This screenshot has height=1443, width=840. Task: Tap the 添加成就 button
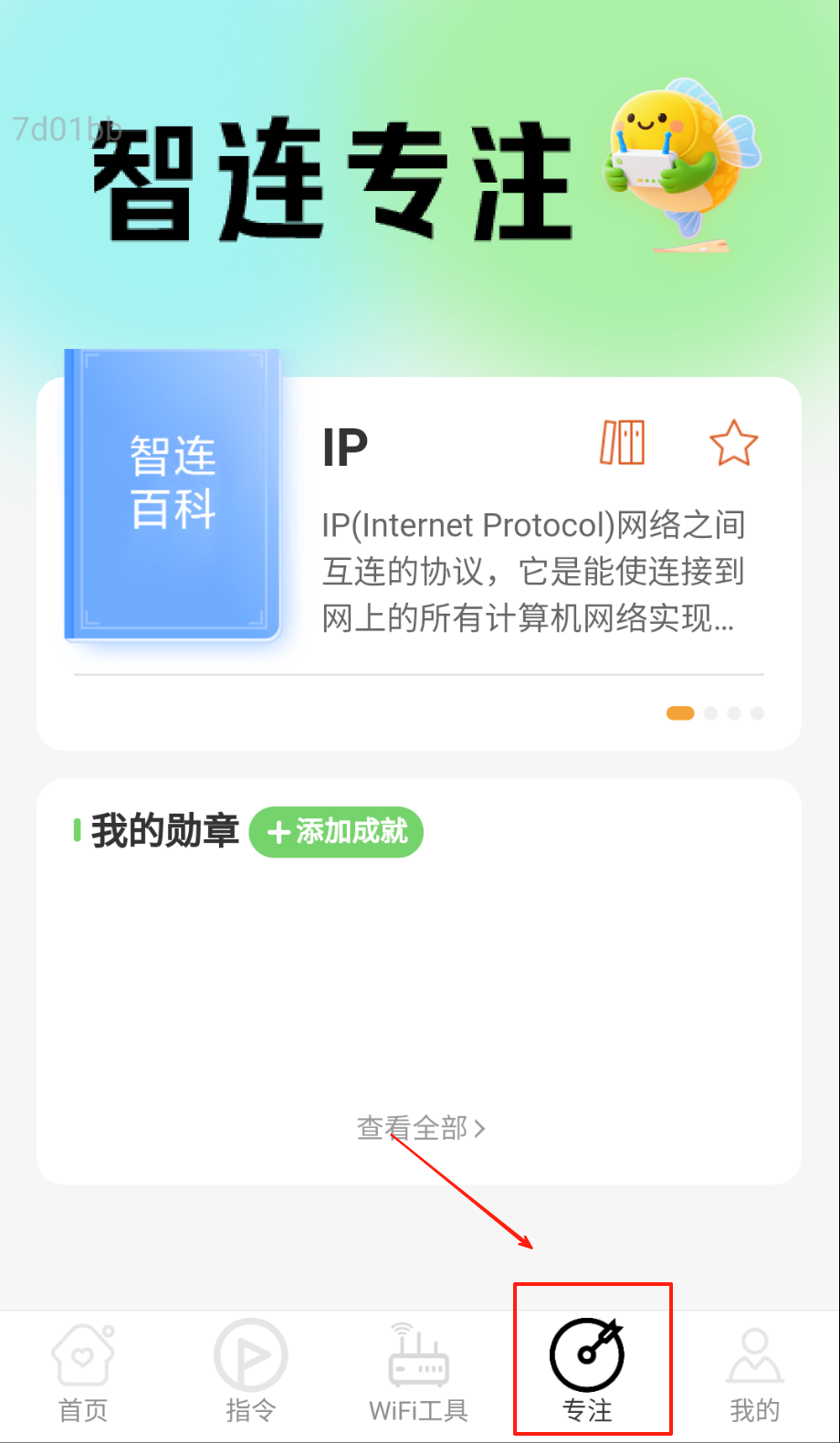336,832
